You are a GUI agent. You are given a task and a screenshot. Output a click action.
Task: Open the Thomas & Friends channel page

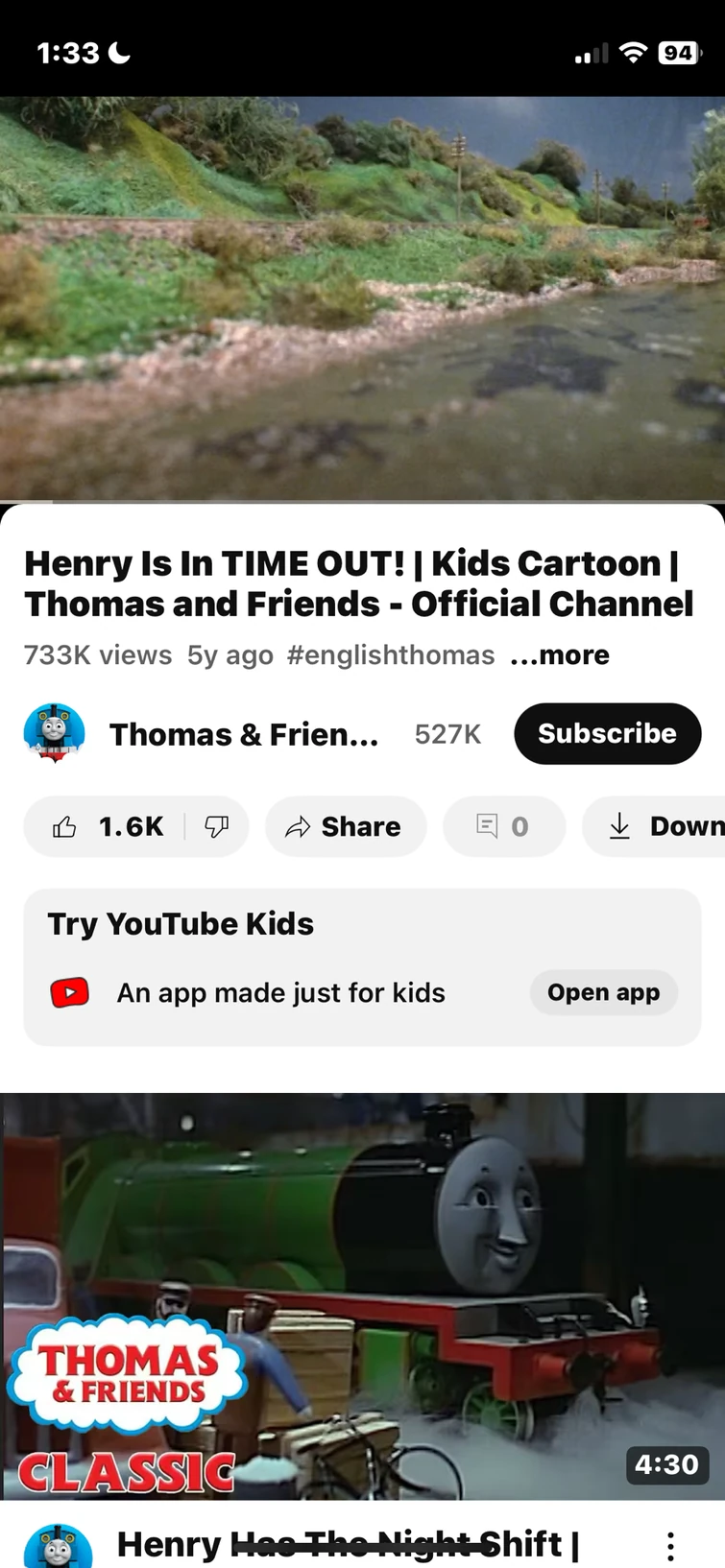[243, 734]
